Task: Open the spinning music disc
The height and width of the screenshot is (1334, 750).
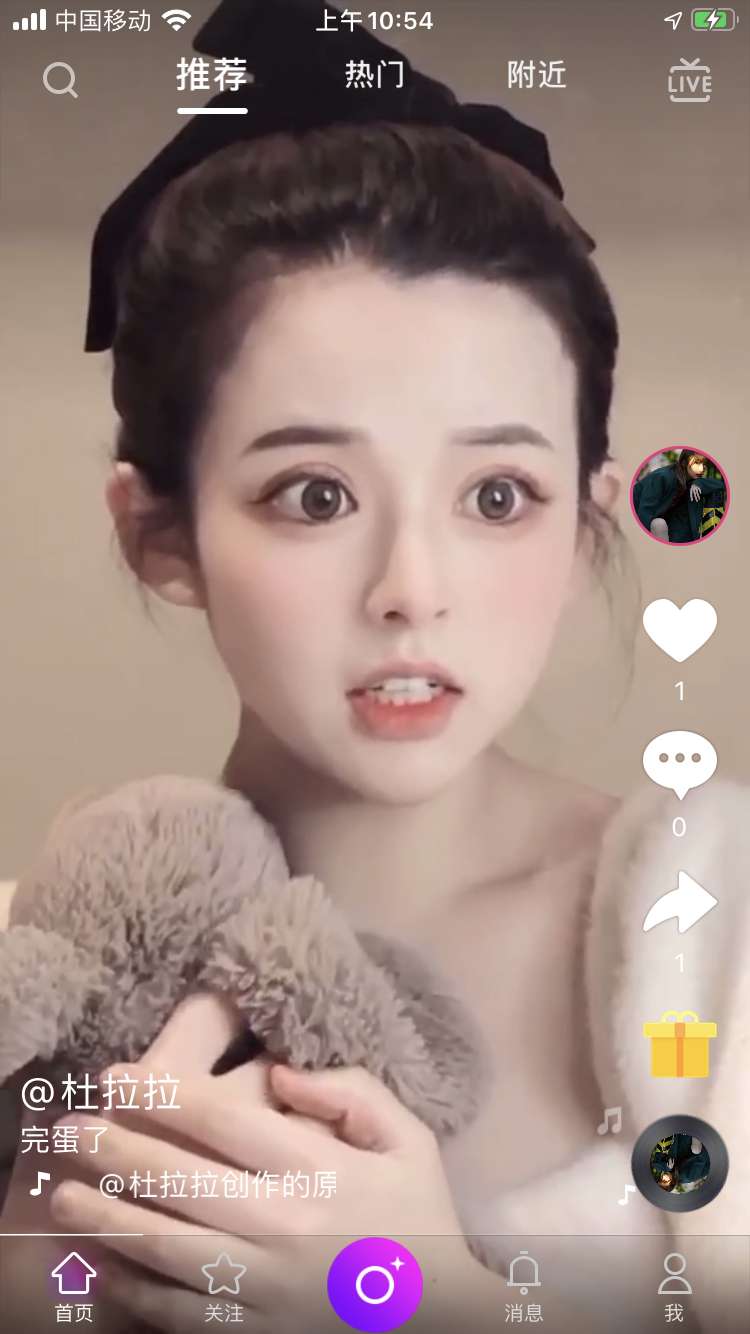Action: (680, 1163)
